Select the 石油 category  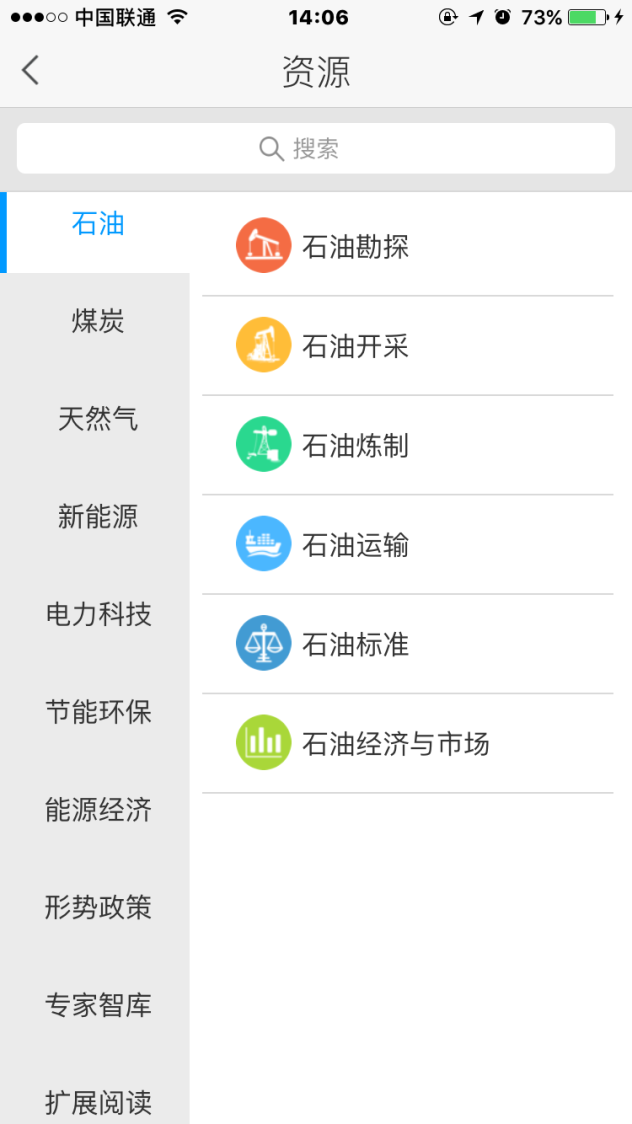point(97,224)
